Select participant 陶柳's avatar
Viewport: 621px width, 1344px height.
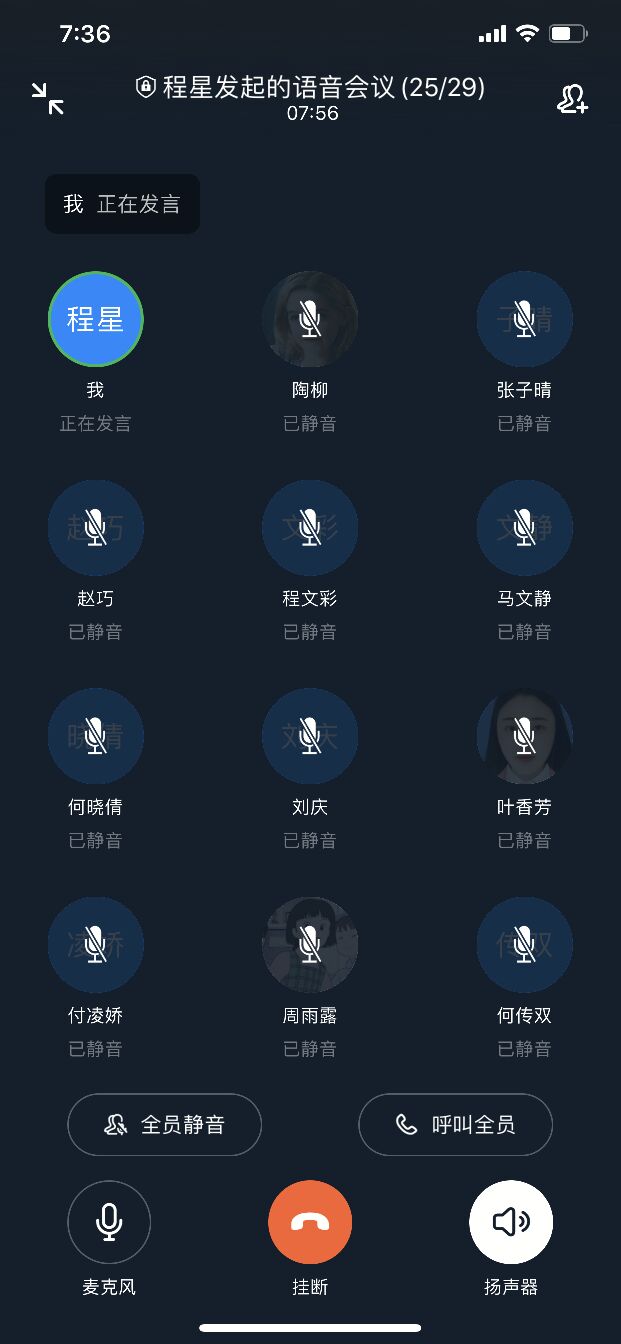pyautogui.click(x=310, y=319)
